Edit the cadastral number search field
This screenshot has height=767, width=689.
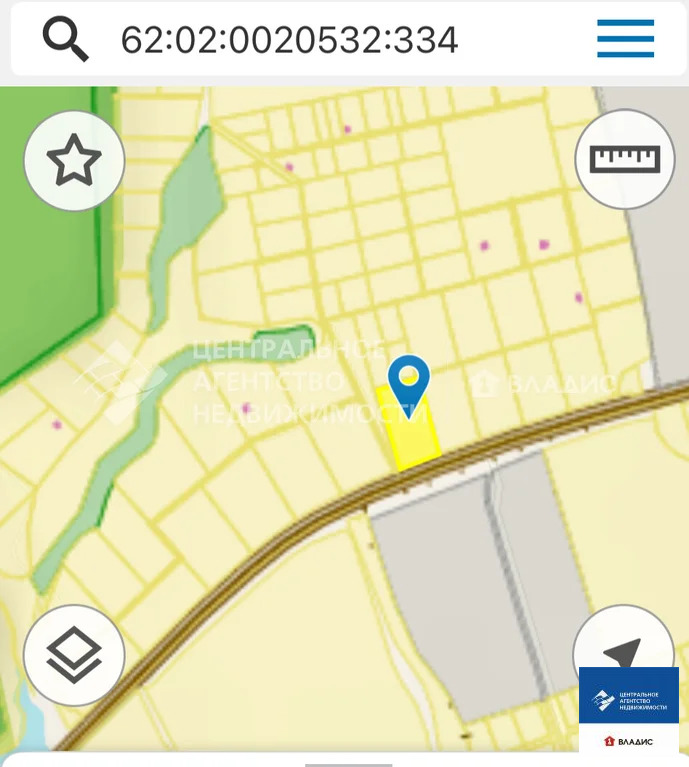[x=290, y=40]
